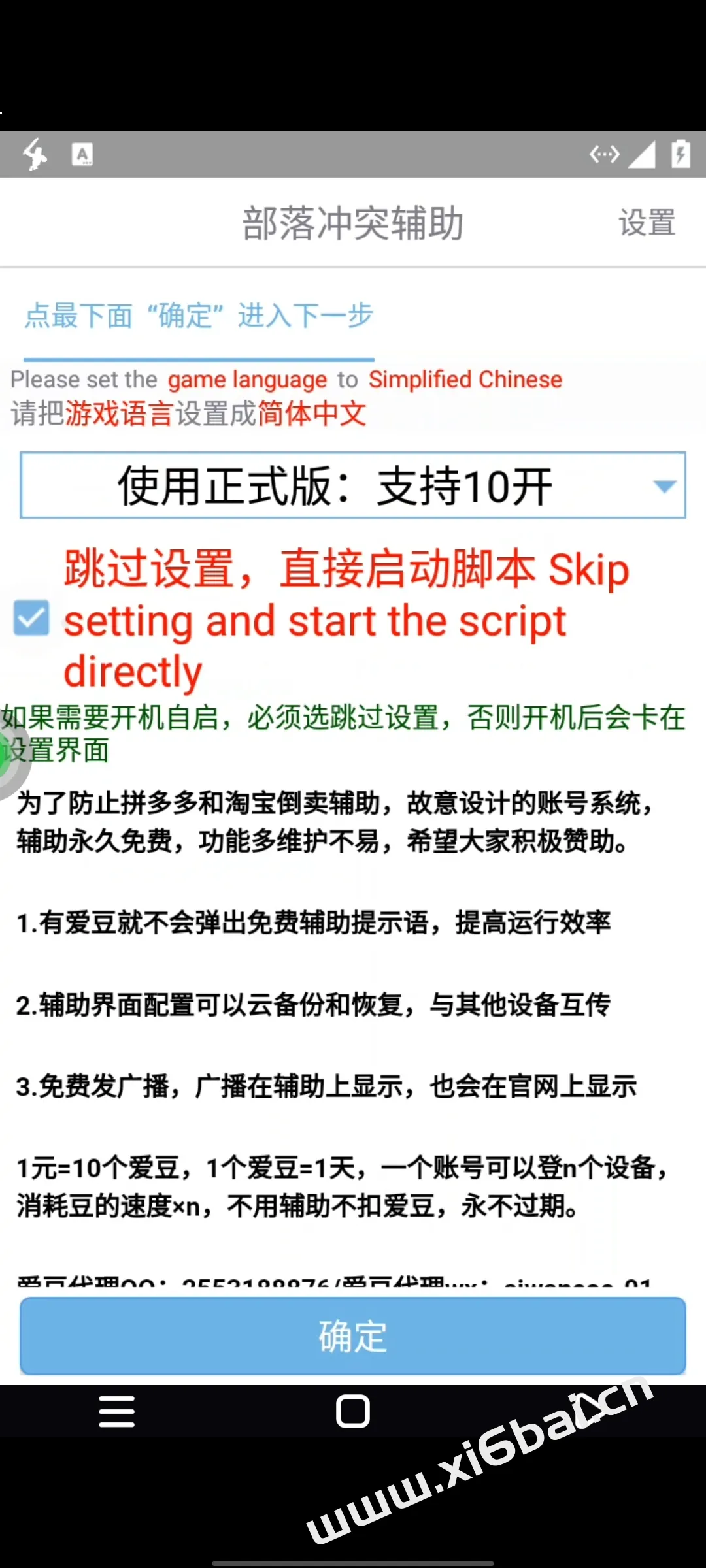Go to the home screen

pos(353,1412)
